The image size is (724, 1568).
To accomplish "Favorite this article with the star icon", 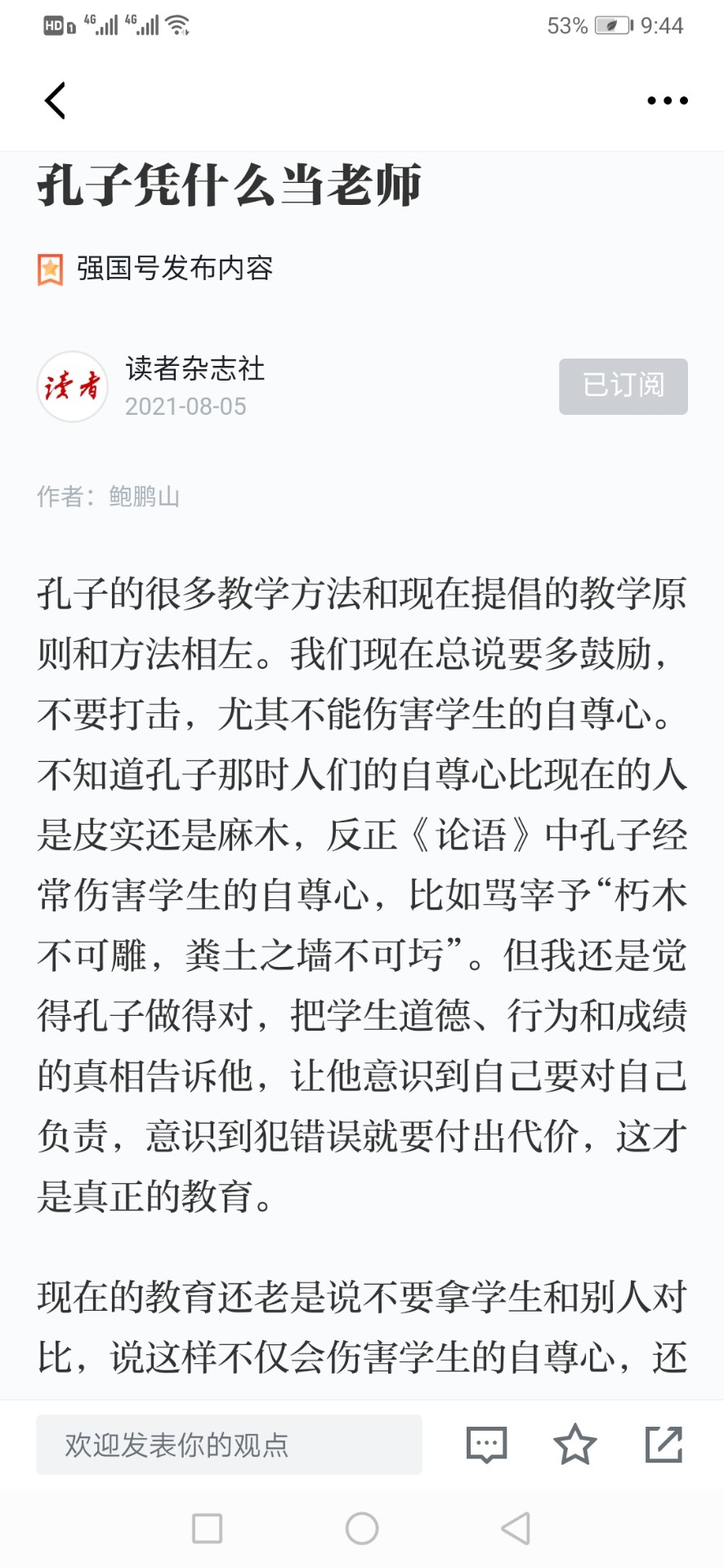I will [575, 1444].
